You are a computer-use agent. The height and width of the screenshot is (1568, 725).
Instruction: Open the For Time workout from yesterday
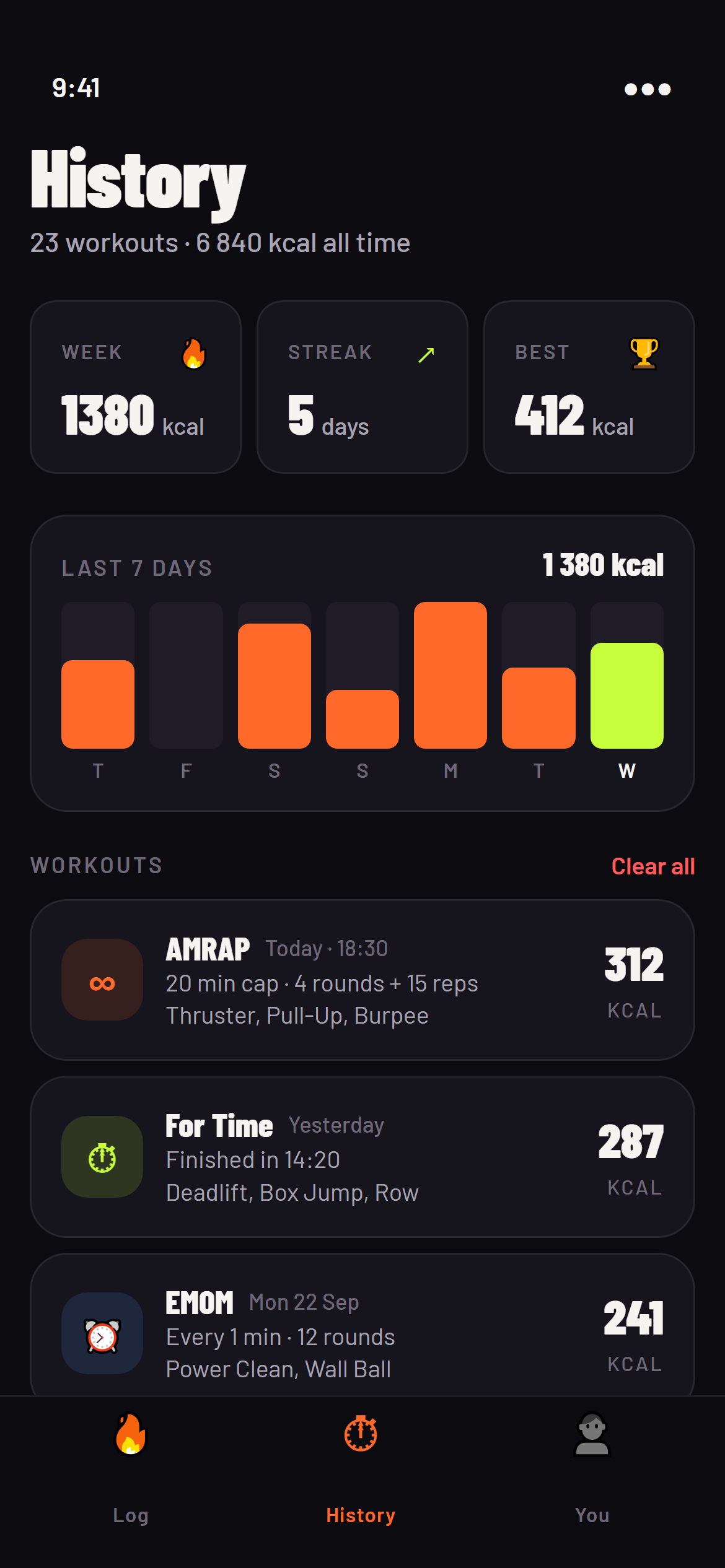362,1157
